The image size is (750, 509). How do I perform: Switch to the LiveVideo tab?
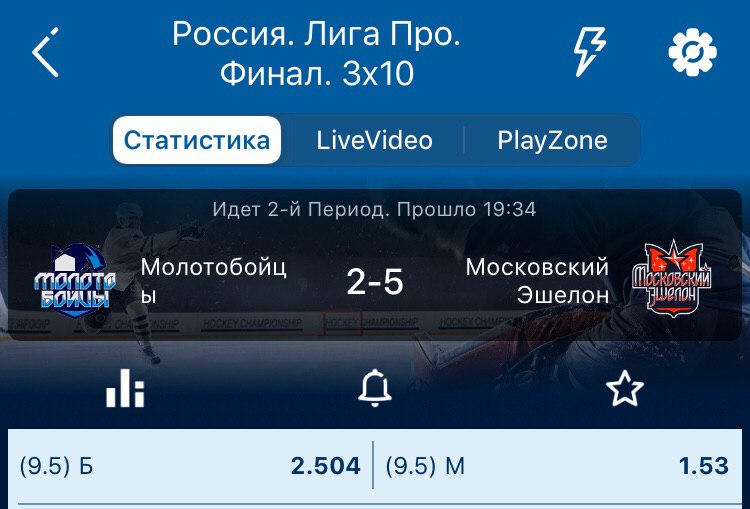click(374, 140)
